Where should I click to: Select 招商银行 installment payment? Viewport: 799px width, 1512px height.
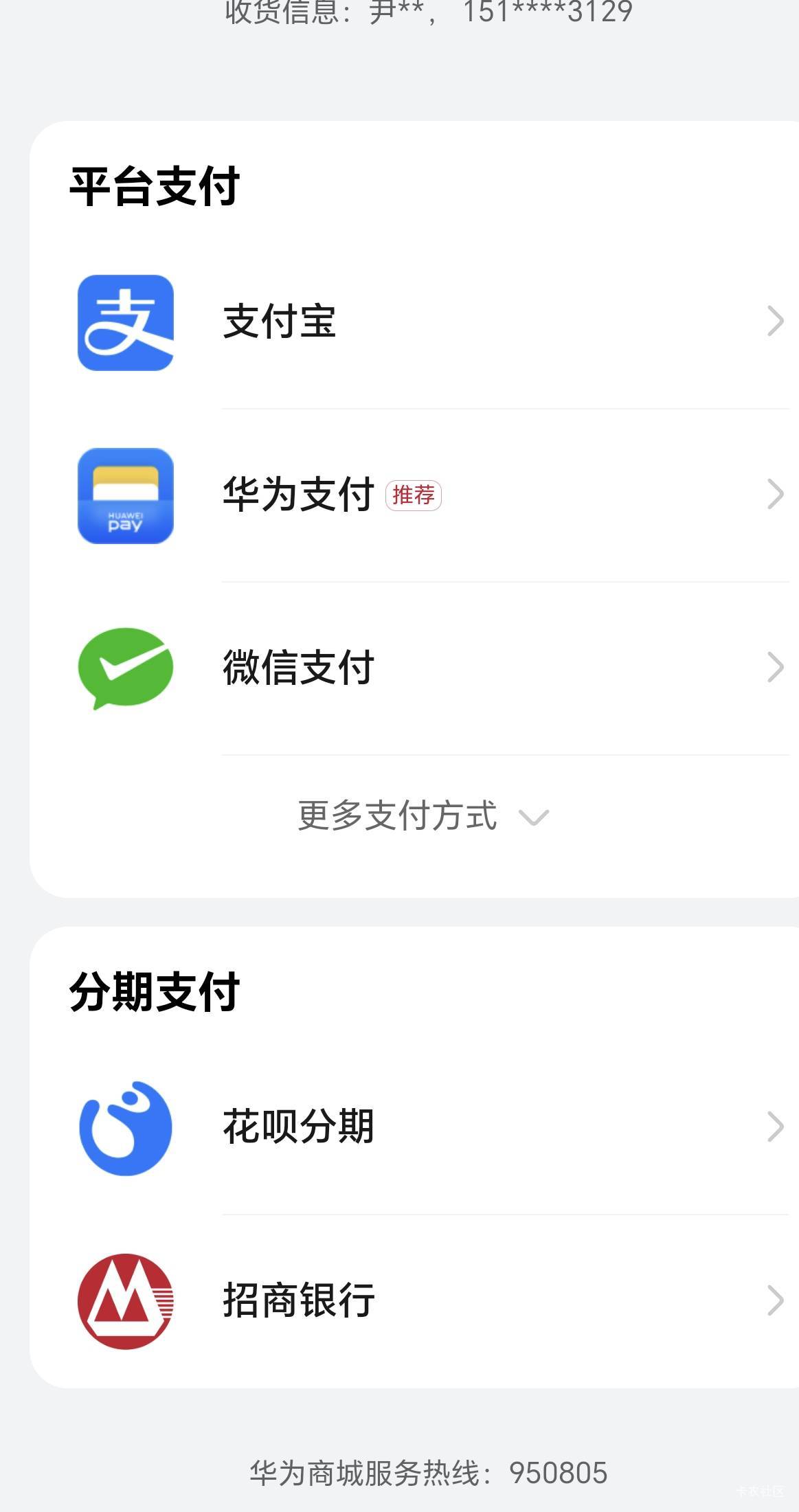(x=298, y=1300)
